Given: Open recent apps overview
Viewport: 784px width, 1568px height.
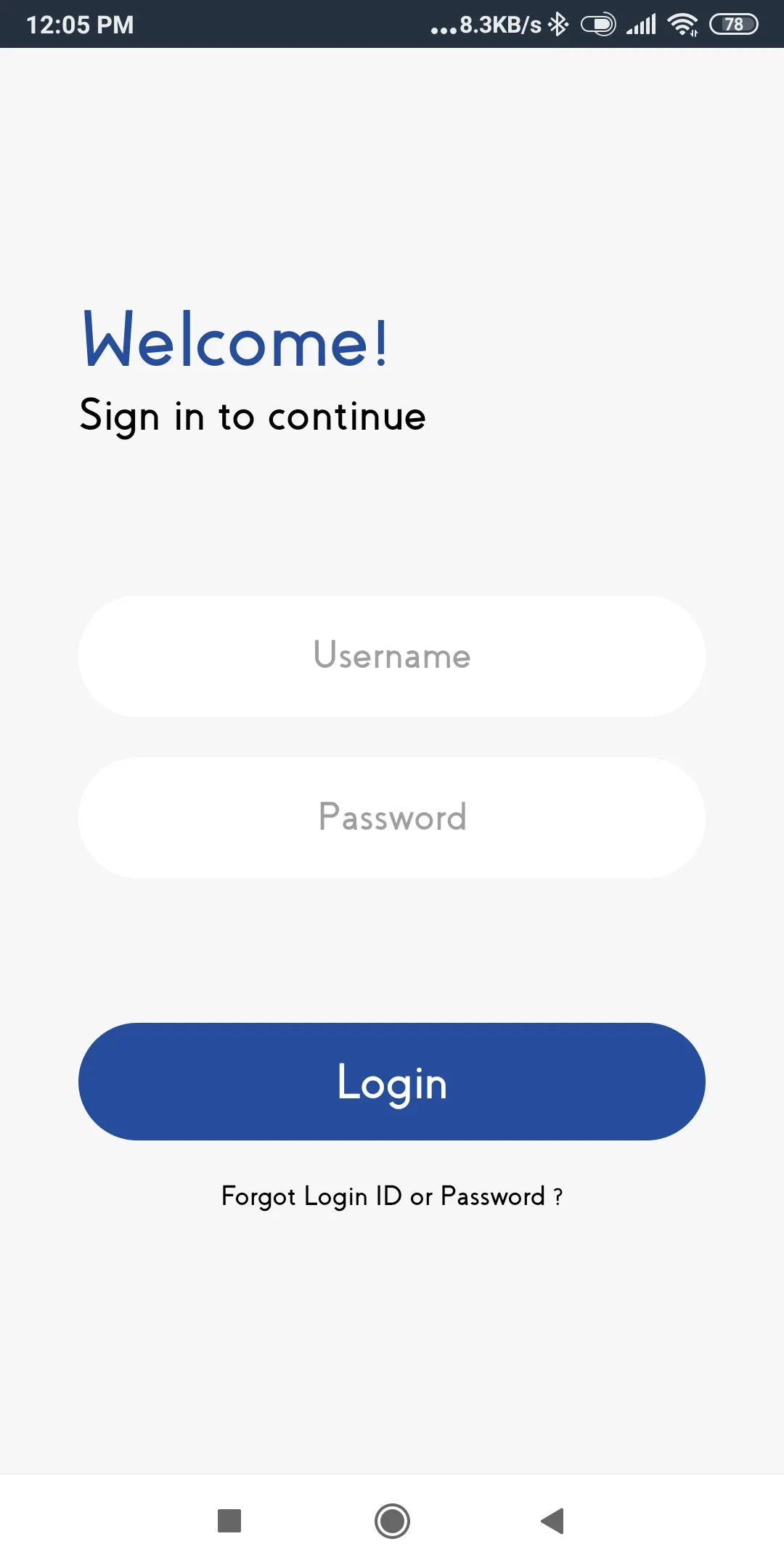Looking at the screenshot, I should coord(229,1521).
